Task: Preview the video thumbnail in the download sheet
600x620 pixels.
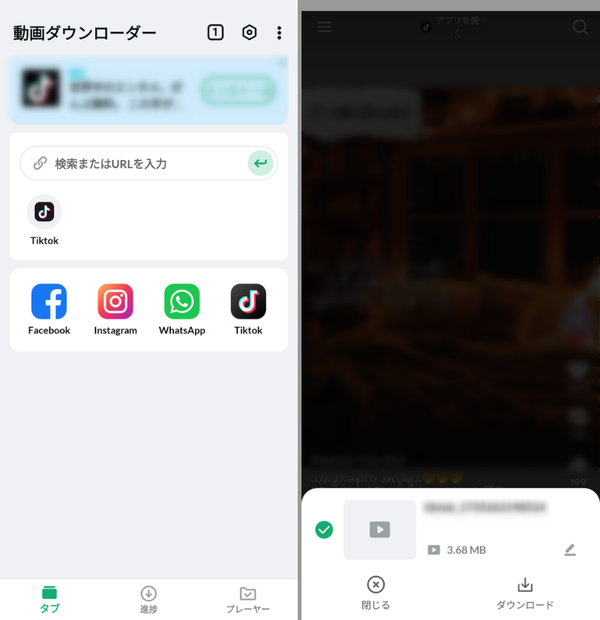Action: [x=380, y=530]
